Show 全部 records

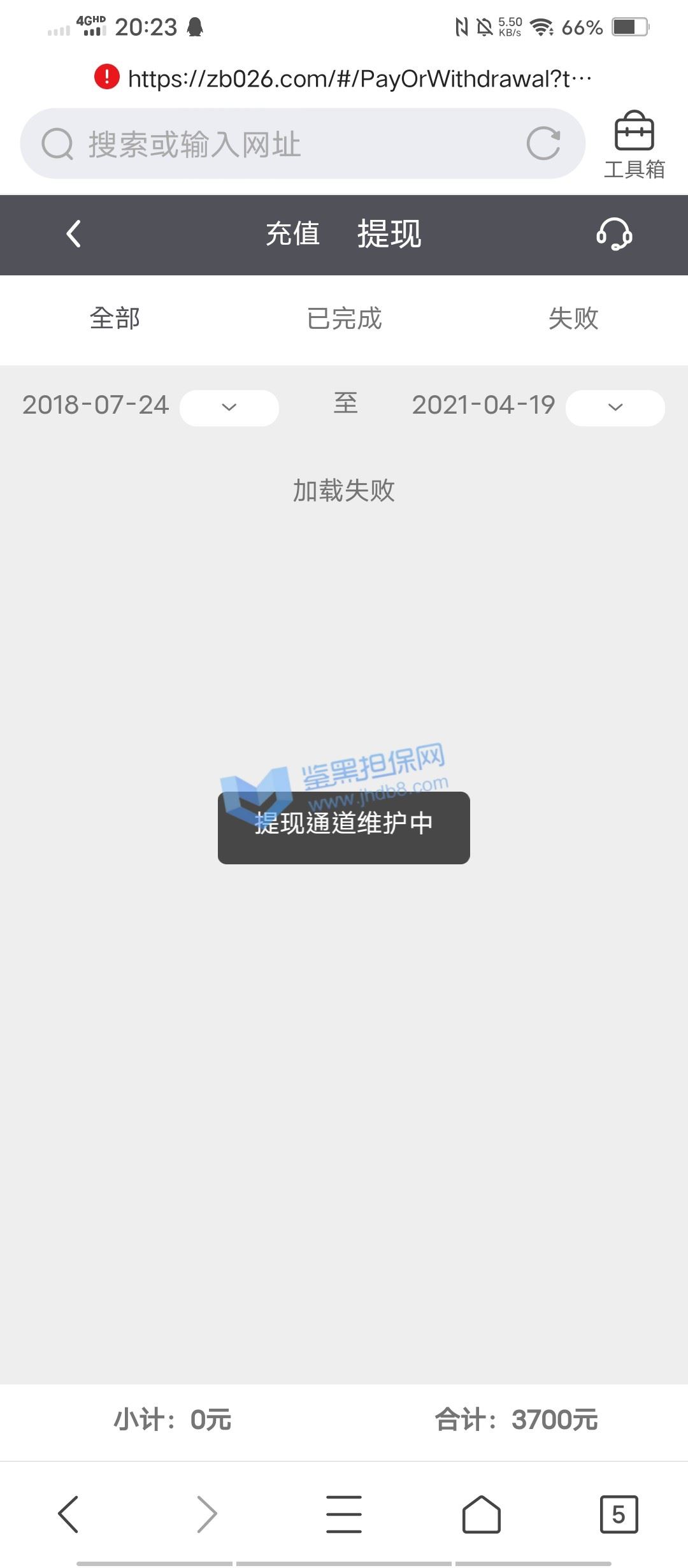coord(115,319)
